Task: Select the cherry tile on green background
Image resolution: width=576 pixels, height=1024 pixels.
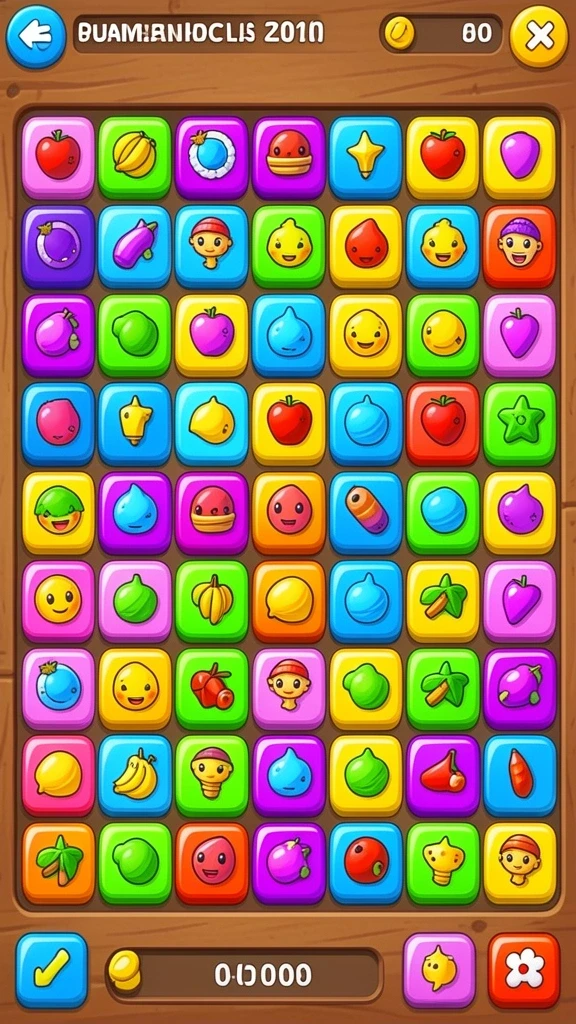Action: click(x=212, y=688)
